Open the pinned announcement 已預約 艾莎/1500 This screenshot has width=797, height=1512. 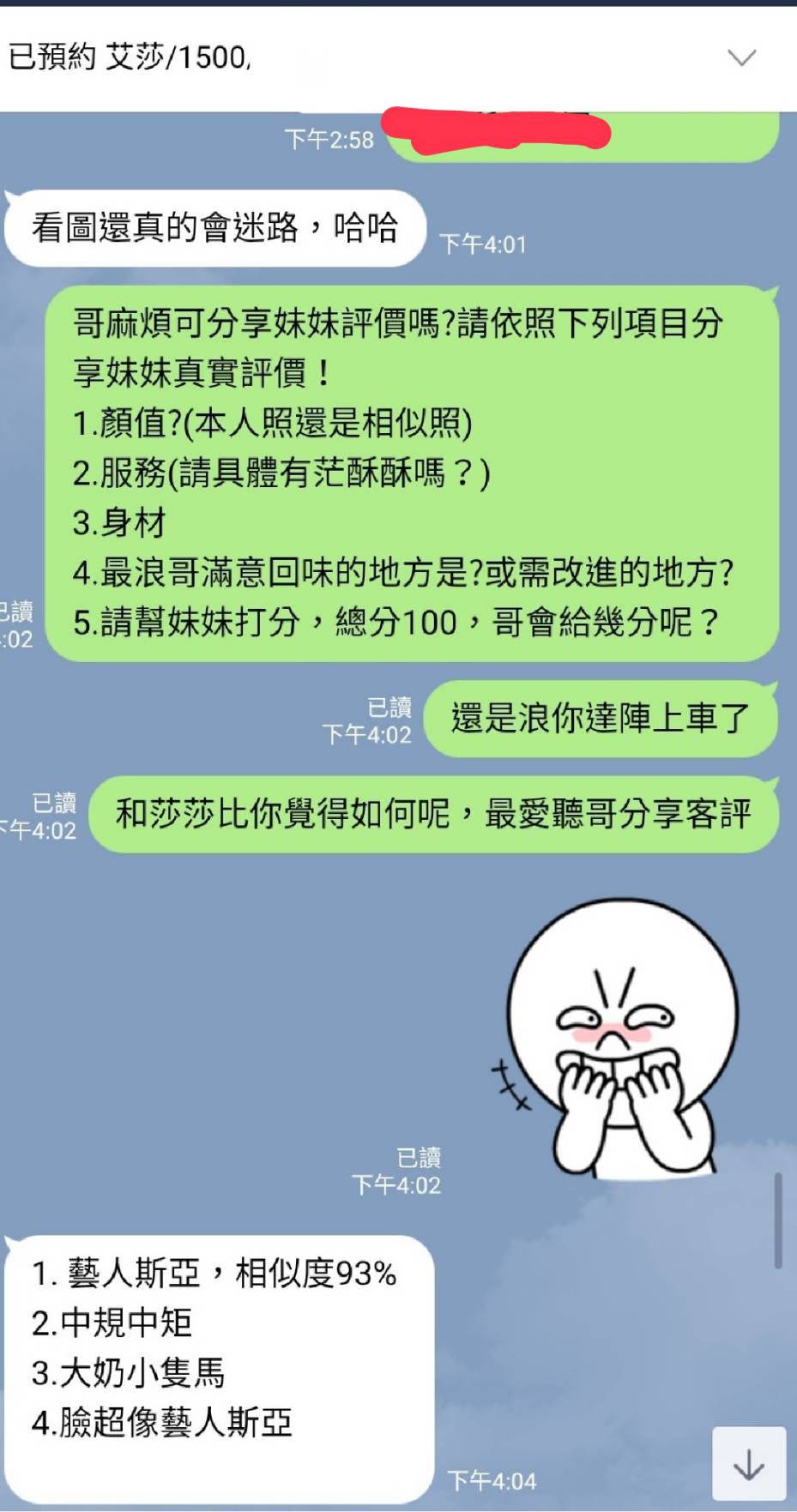coord(129,58)
